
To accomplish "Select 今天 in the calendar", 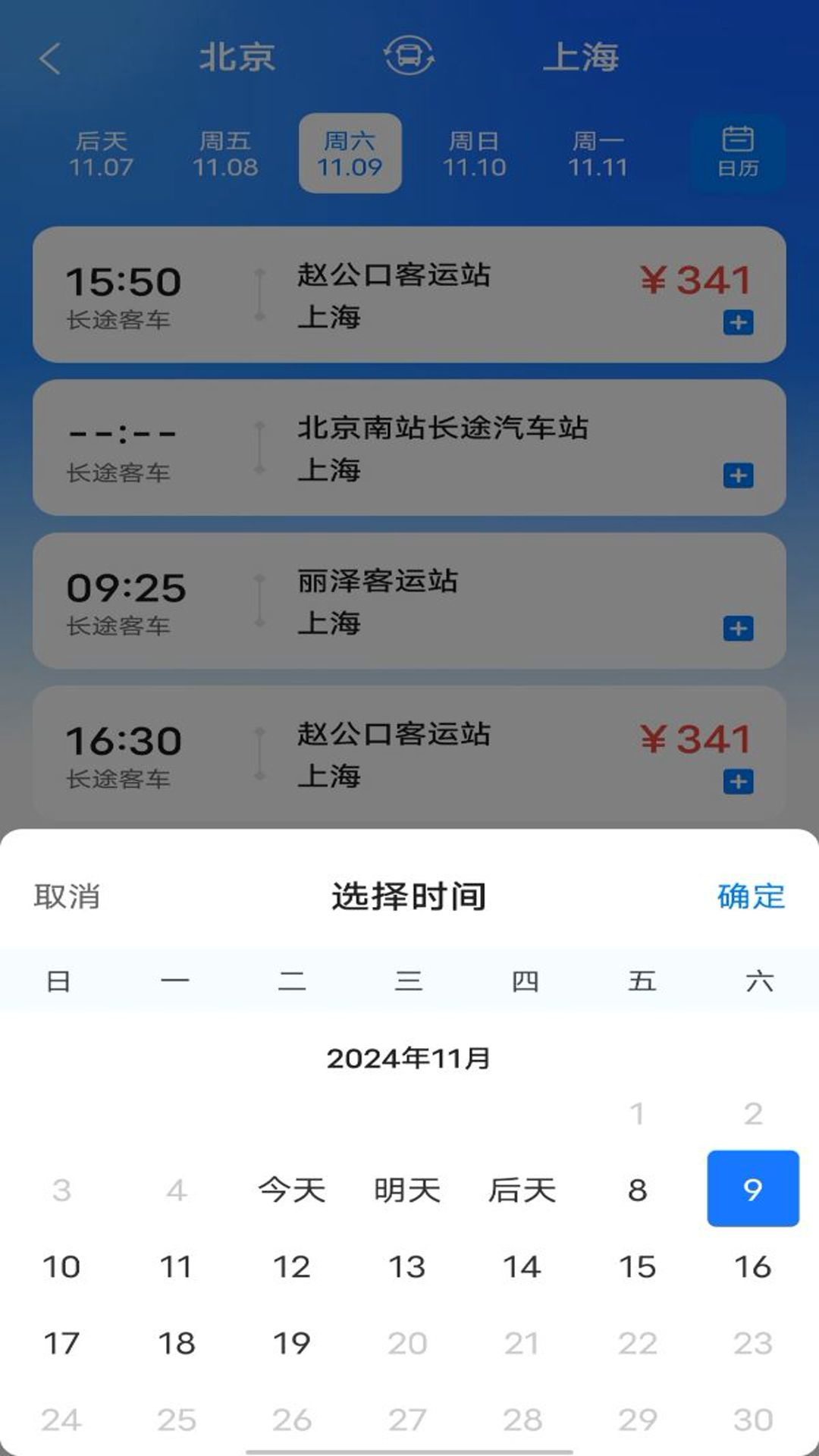I will point(292,1189).
